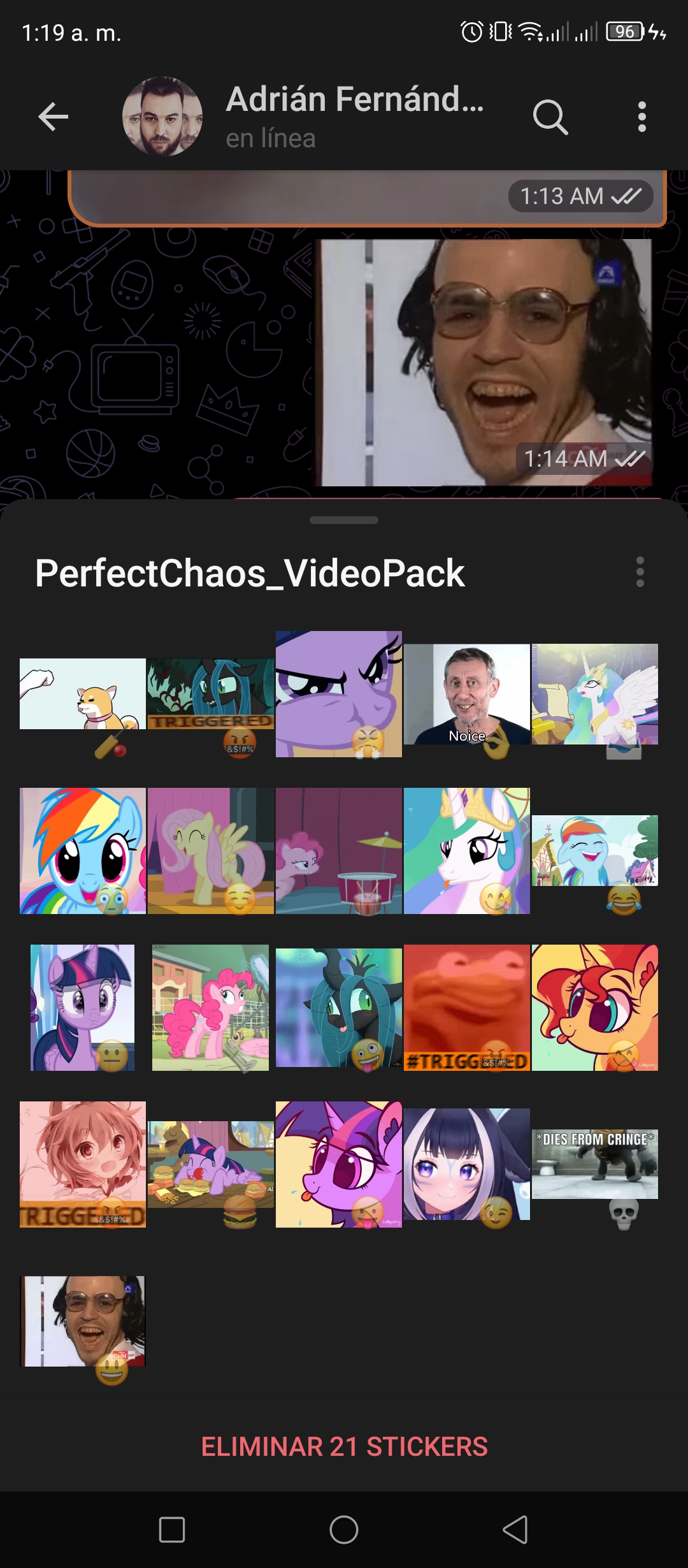Image resolution: width=688 pixels, height=1568 pixels.
Task: Tap ELIMINAR 21 STICKERS
Action: pyautogui.click(x=344, y=1446)
